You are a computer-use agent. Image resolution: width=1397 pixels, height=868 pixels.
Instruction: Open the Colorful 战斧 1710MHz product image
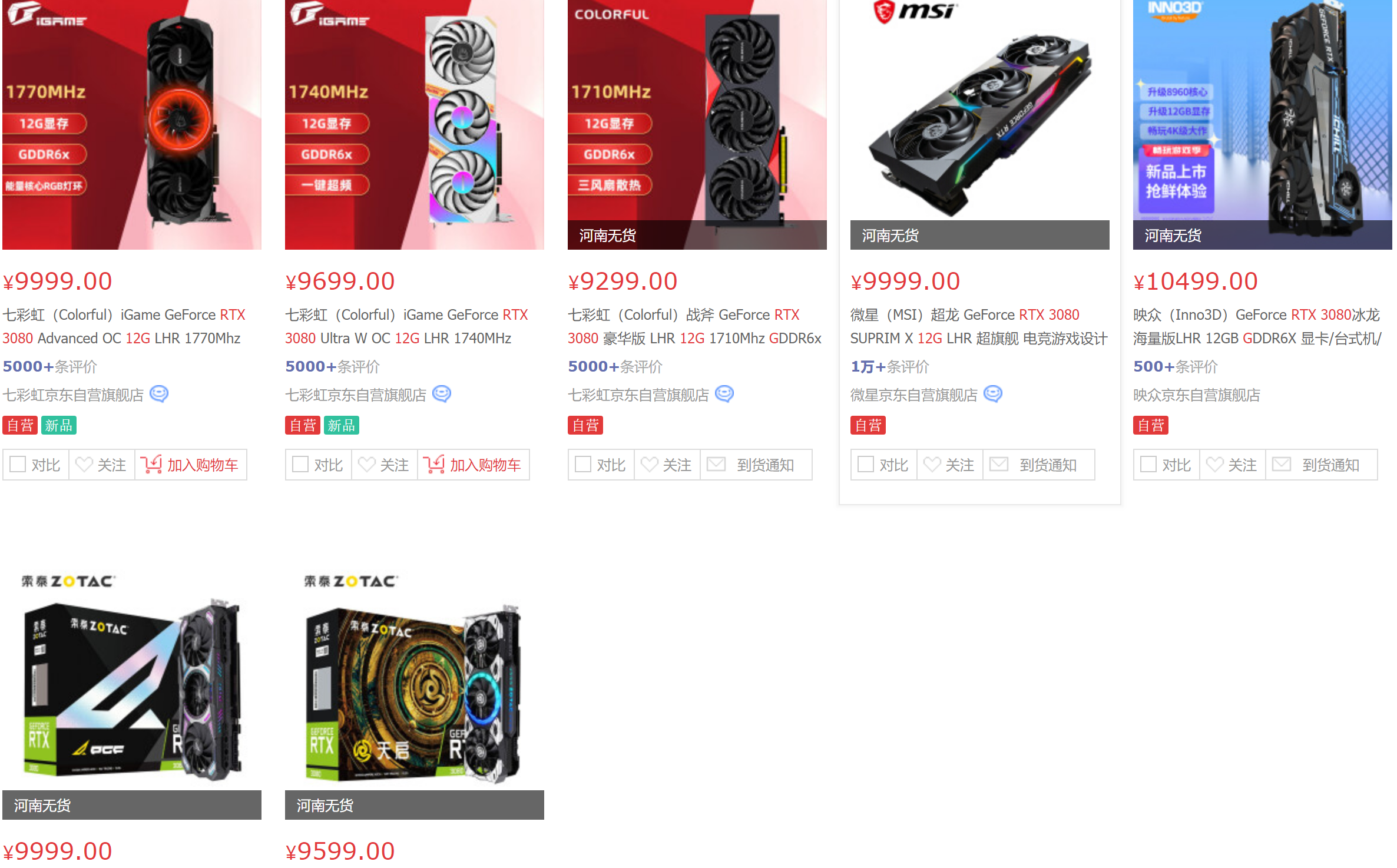pos(697,118)
